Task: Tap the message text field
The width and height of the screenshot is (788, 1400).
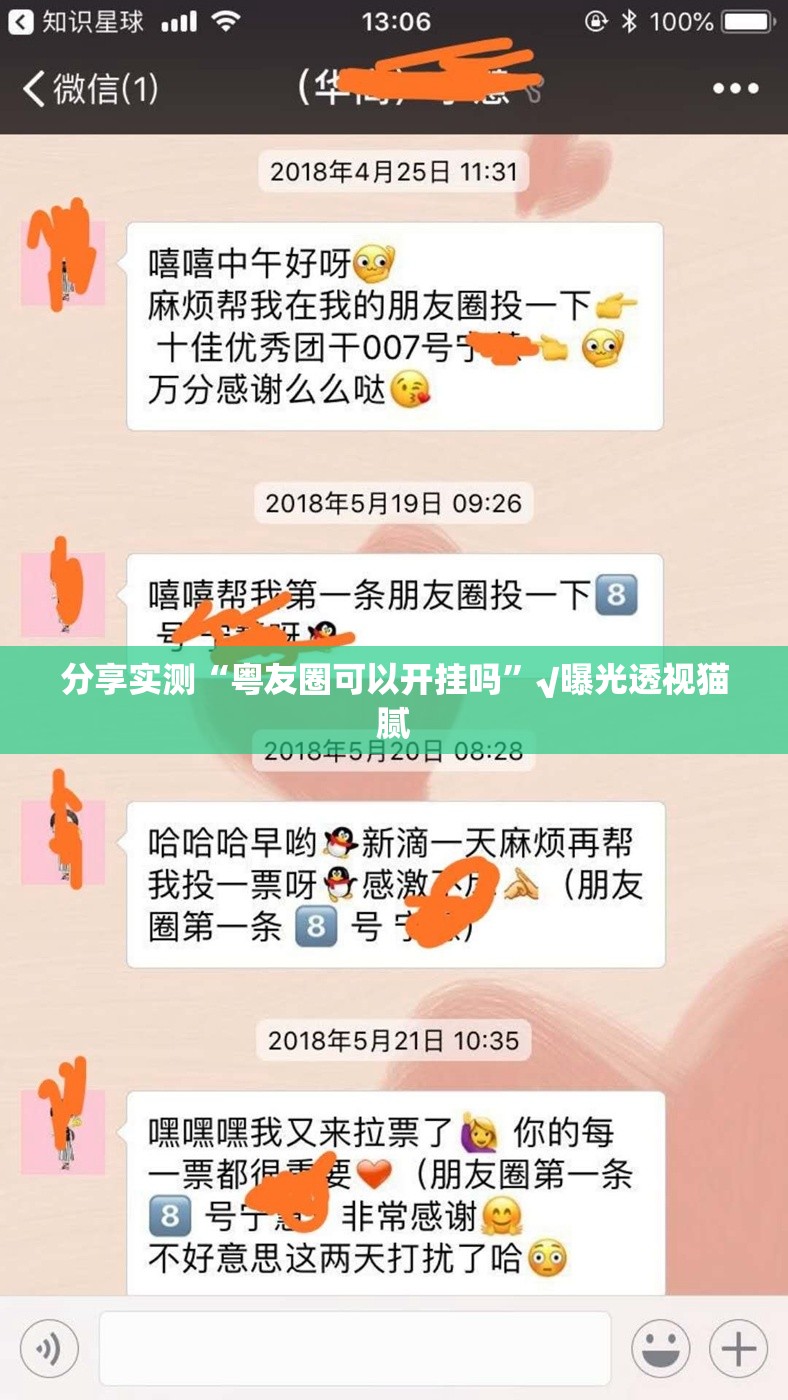Action: pyautogui.click(x=355, y=1346)
